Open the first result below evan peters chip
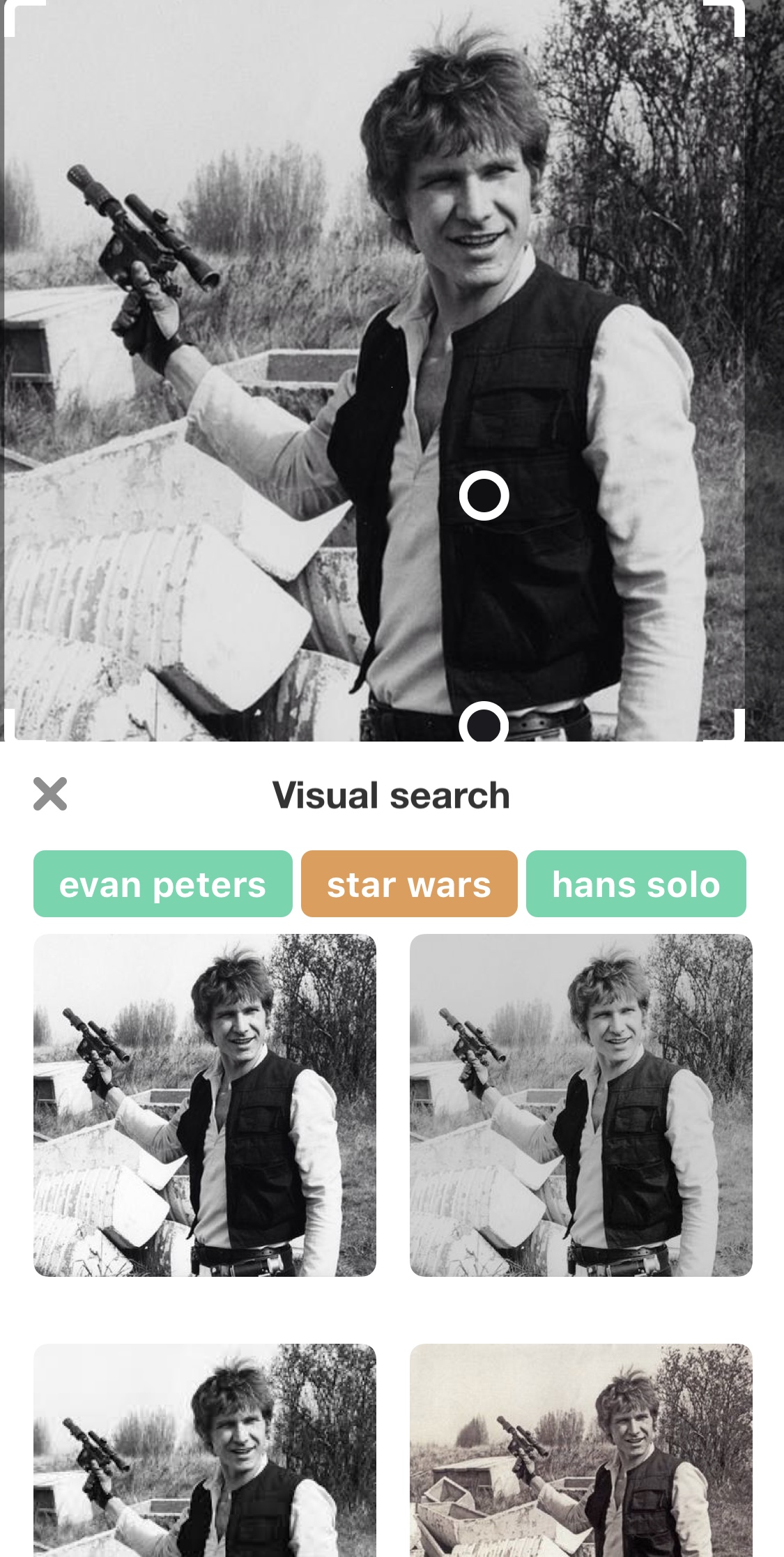 (205, 1105)
